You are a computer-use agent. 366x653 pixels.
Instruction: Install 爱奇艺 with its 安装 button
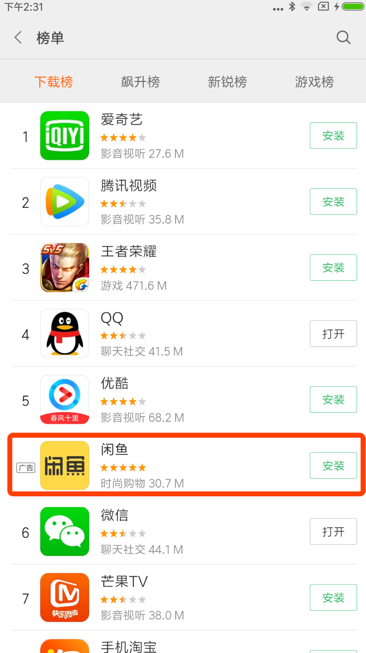tap(333, 135)
